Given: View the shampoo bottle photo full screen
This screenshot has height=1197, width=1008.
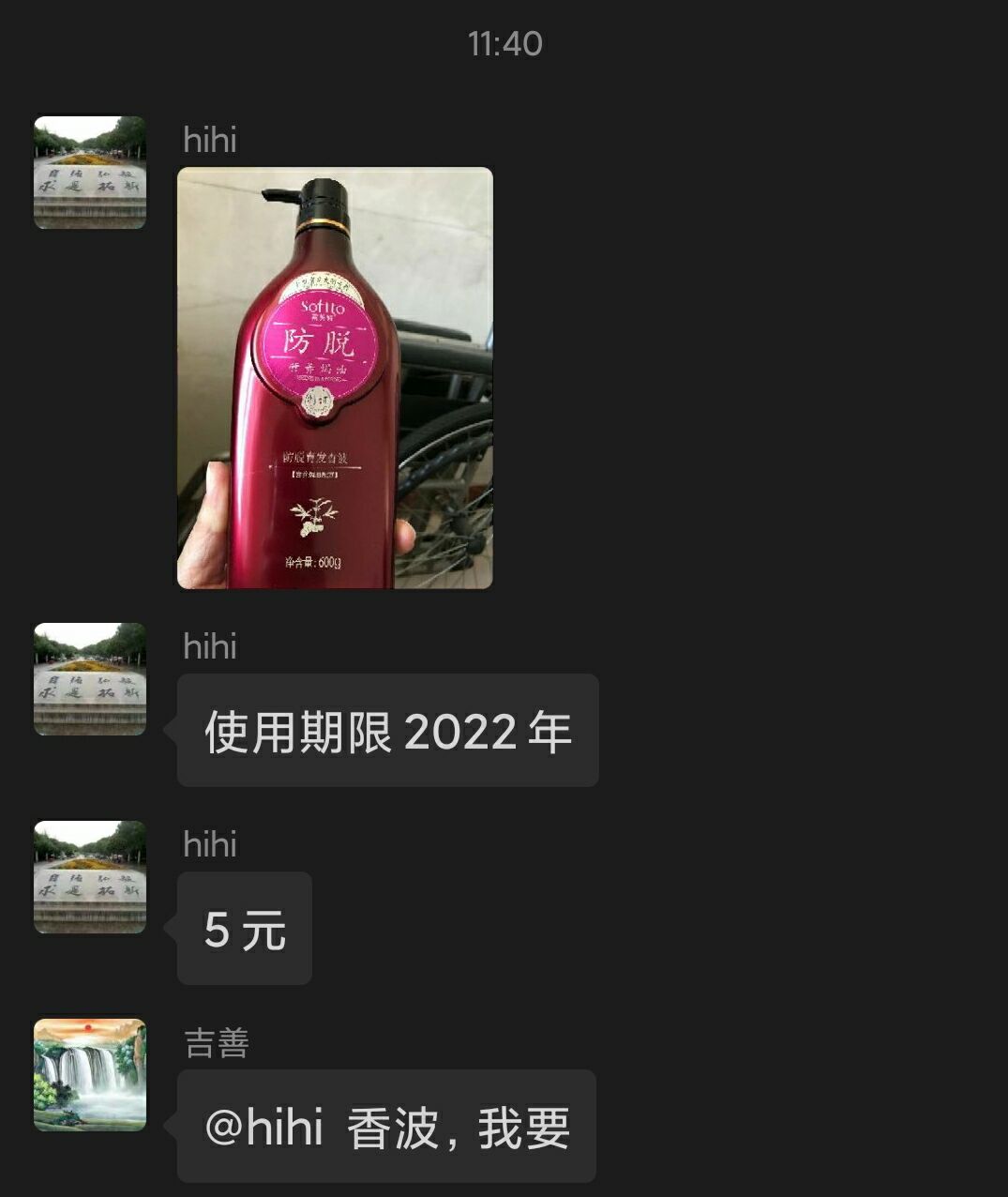Looking at the screenshot, I should (x=333, y=375).
